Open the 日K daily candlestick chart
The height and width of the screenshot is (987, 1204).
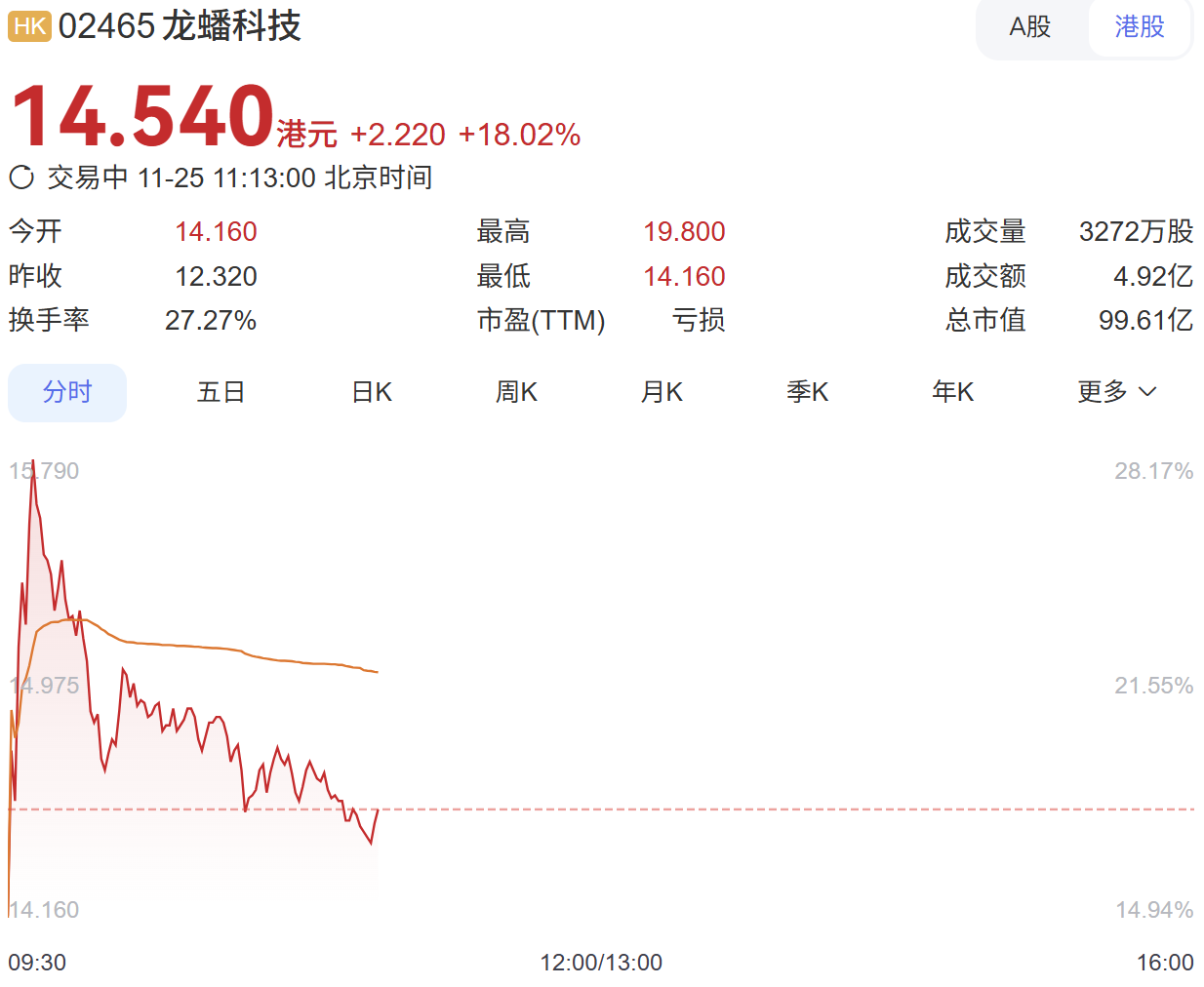click(372, 392)
